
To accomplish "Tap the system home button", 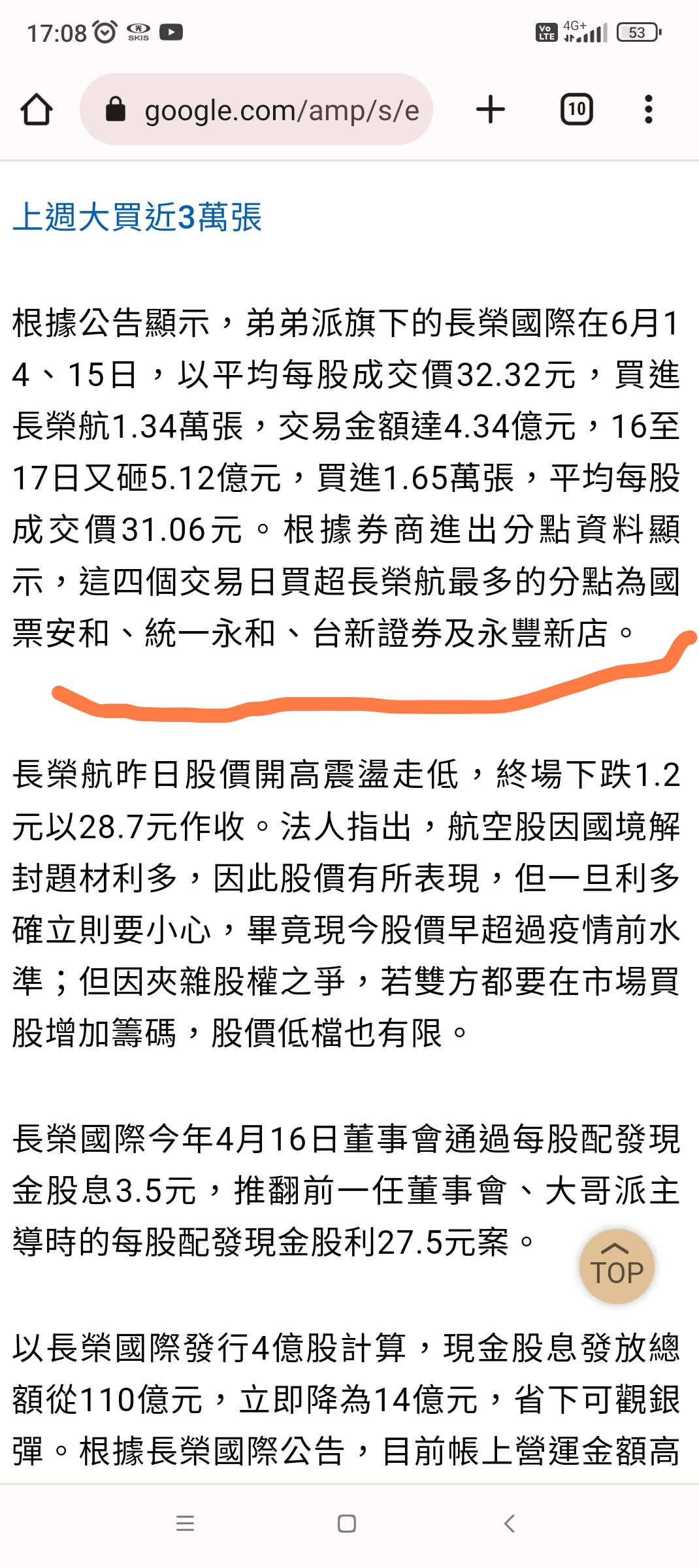I will (x=347, y=1524).
